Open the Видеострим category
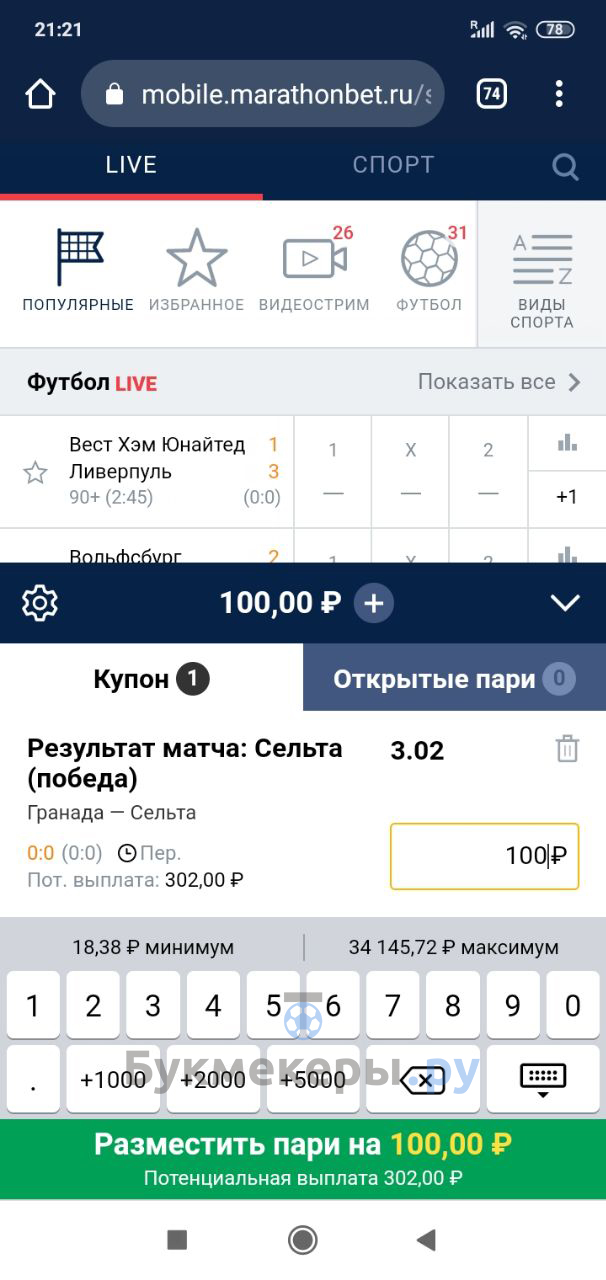Viewport: 606px width, 1280px height. click(314, 272)
